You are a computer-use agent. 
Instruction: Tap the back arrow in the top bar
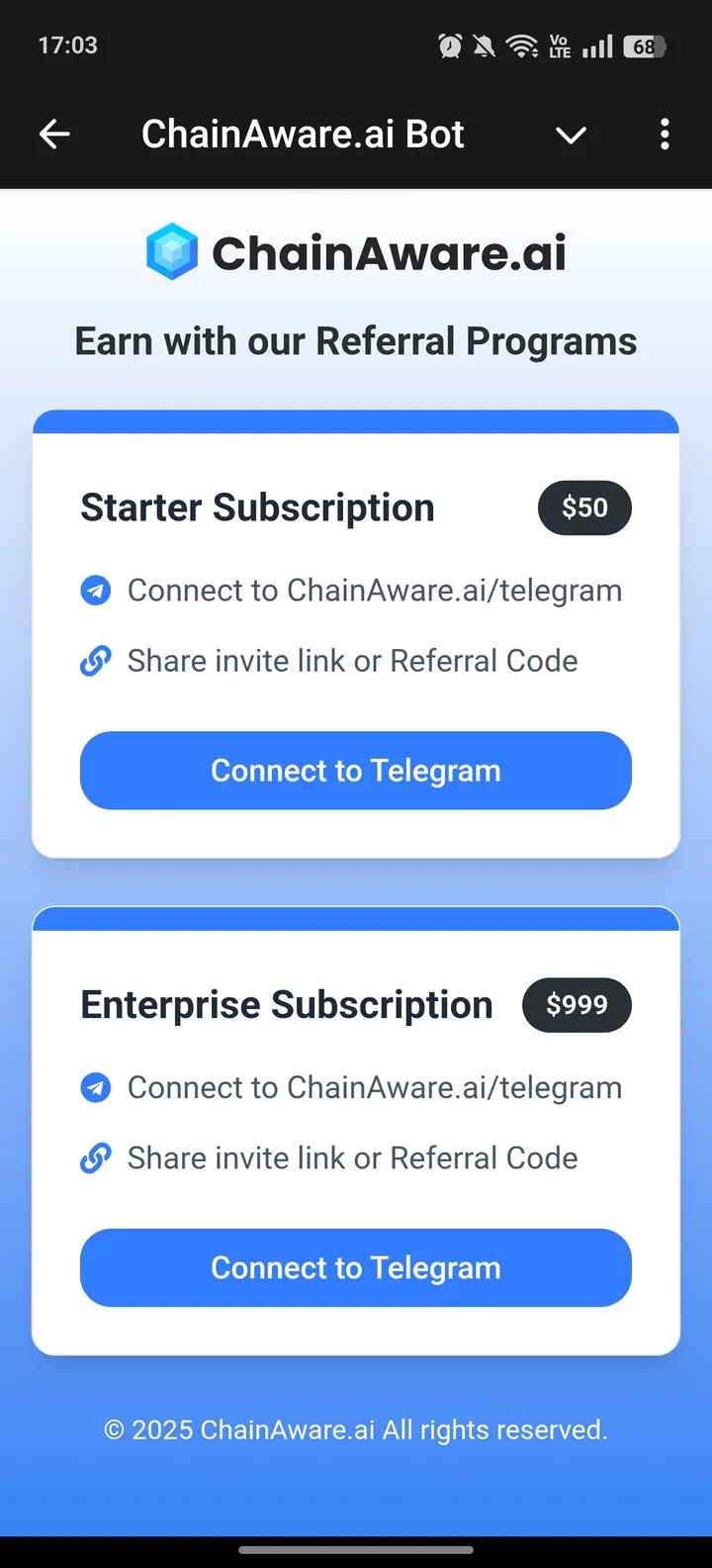(x=54, y=134)
